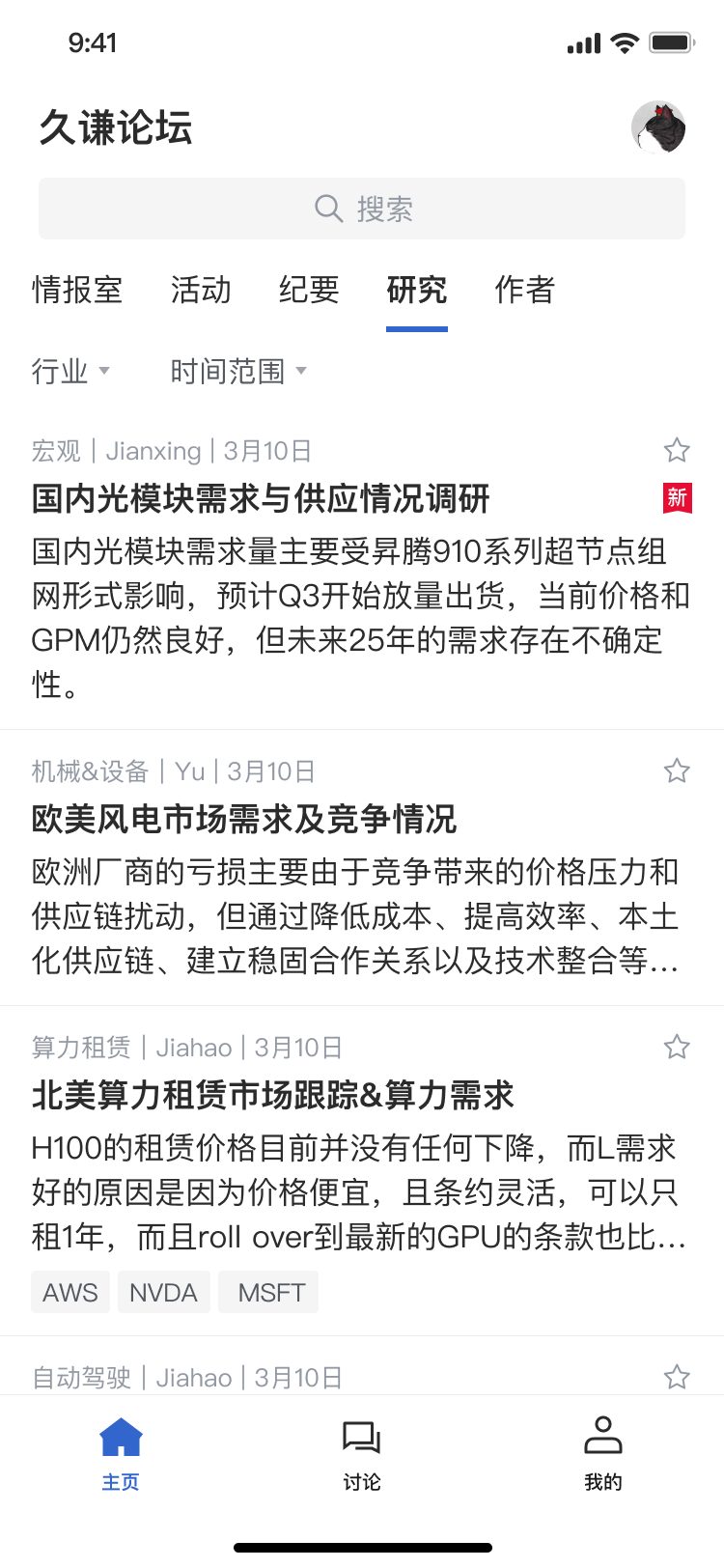Switch to the 情报室 tab
Screen dimensions: 724x1568
point(78,291)
